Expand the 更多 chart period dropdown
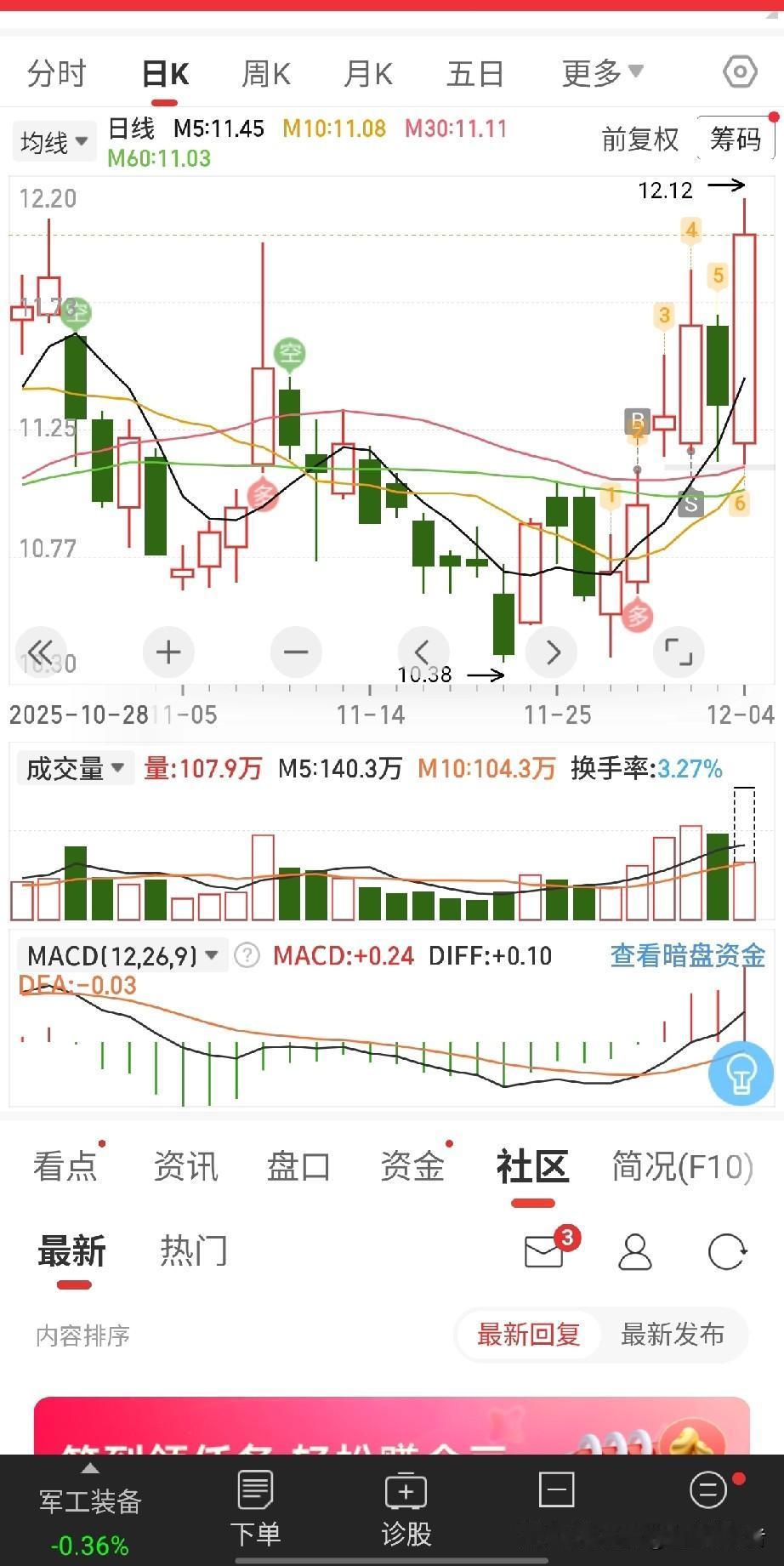The height and width of the screenshot is (1566, 784). point(602,74)
